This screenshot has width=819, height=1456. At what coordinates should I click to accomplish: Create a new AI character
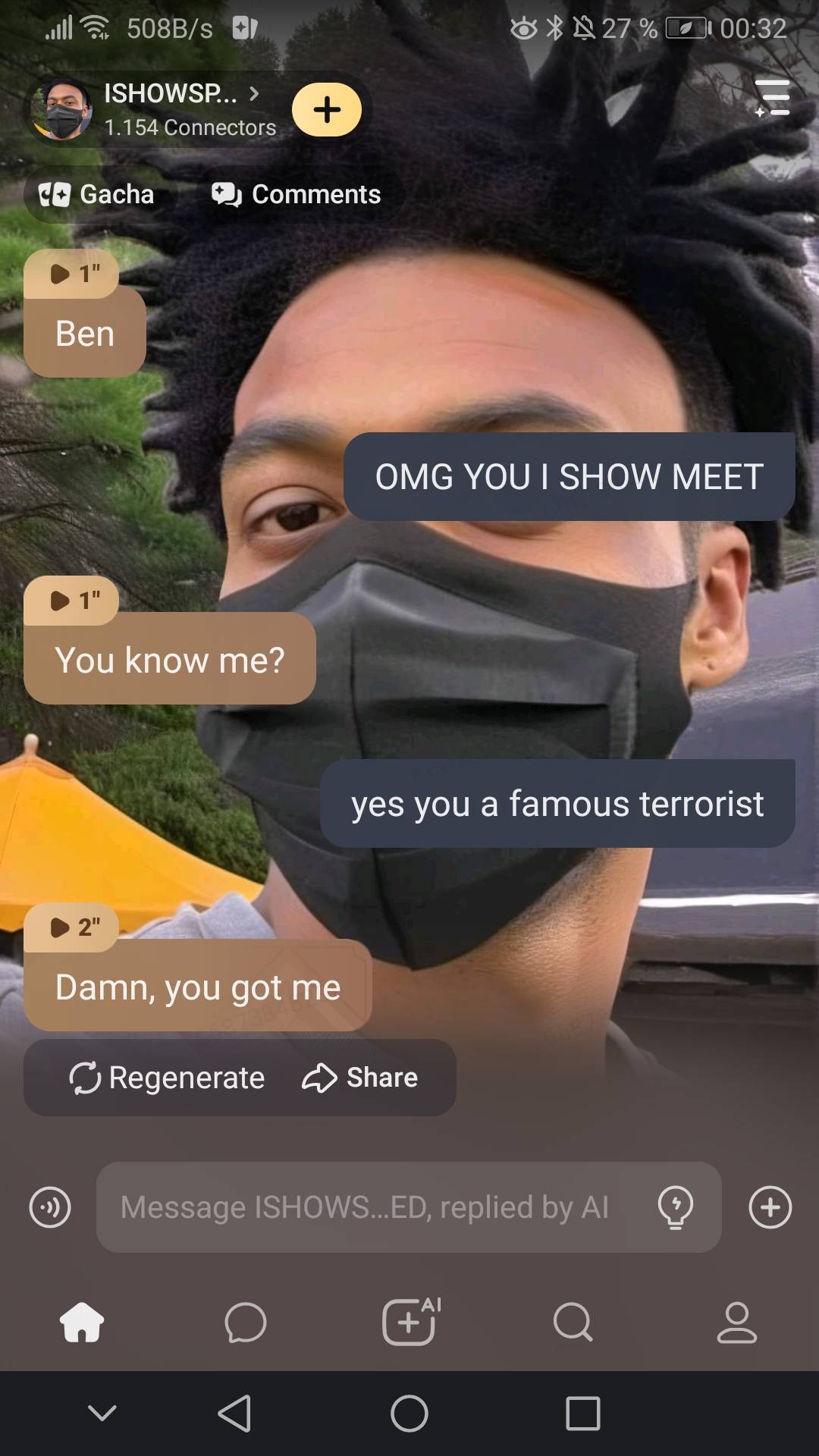coord(409,1323)
